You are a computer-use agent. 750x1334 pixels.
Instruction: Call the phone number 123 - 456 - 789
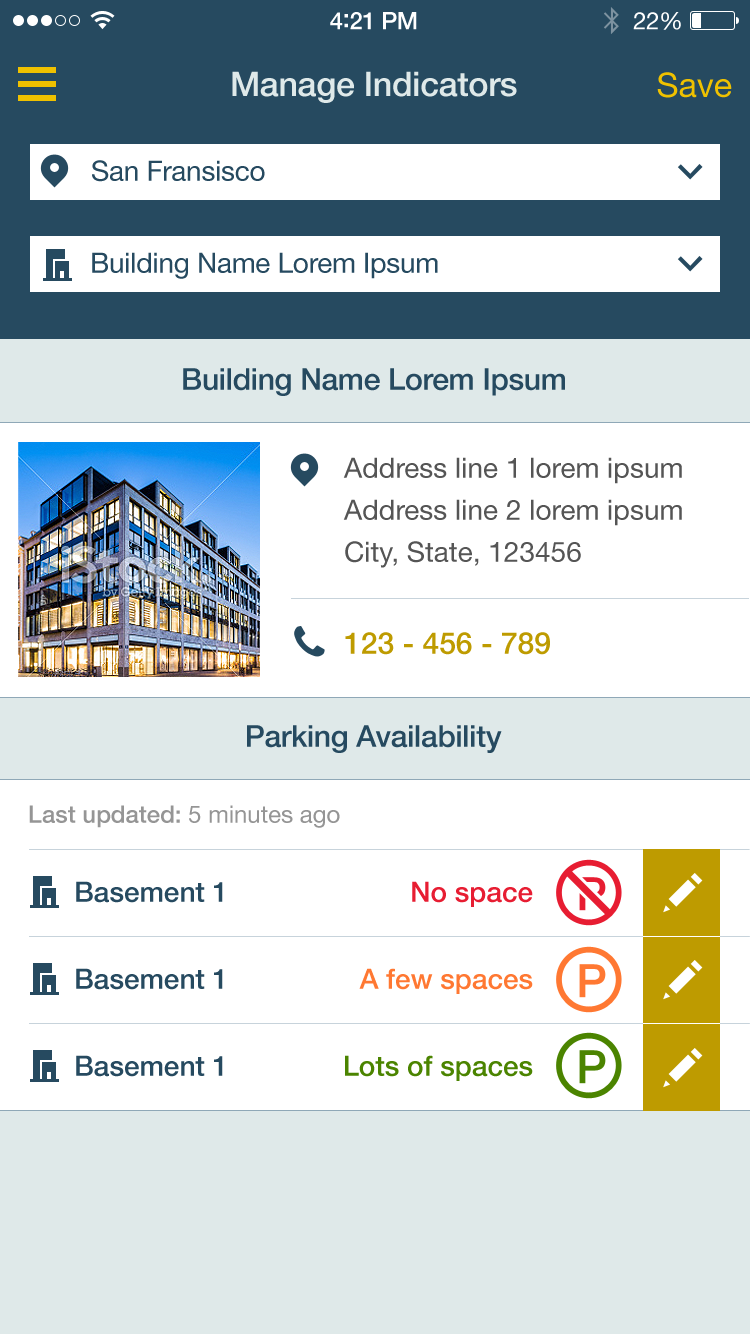point(447,643)
